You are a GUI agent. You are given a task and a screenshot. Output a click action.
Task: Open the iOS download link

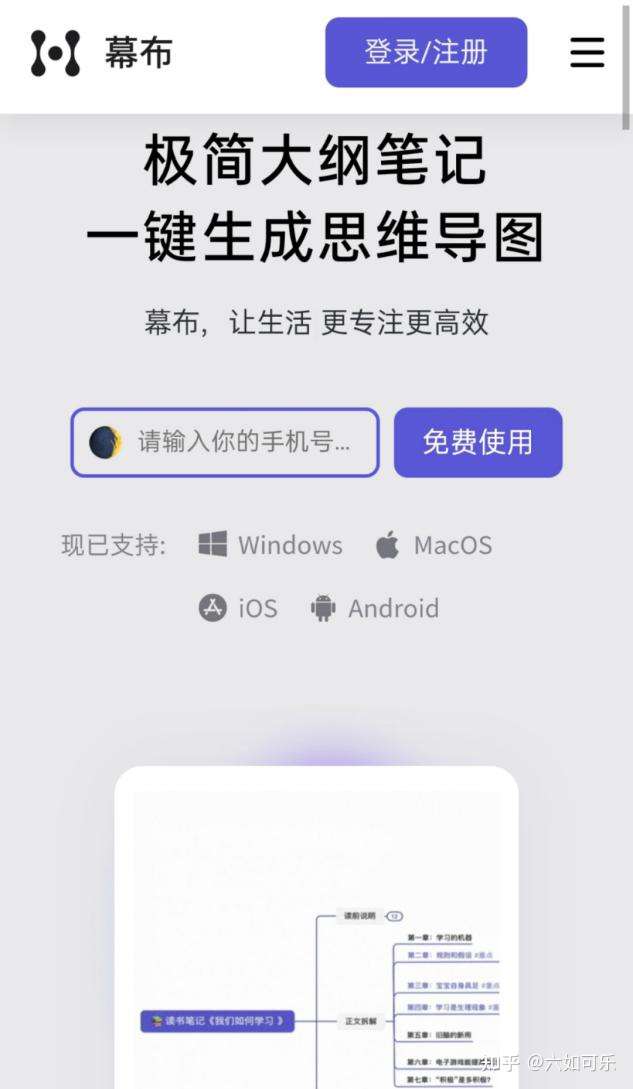238,608
